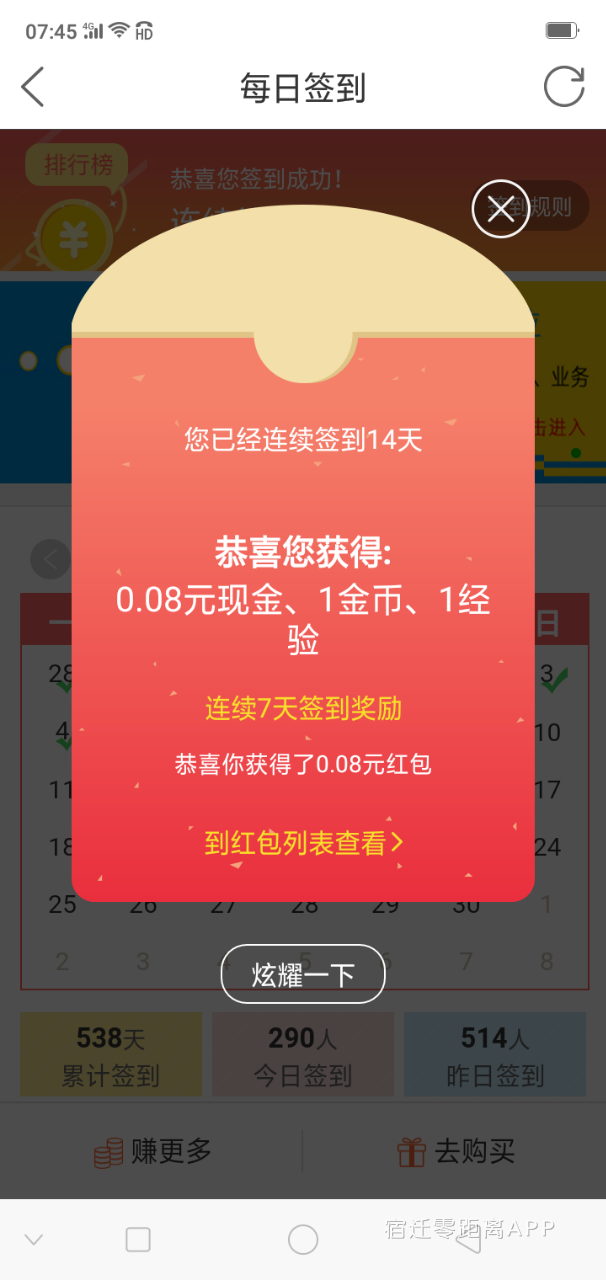Close the red envelope popup
Image resolution: width=606 pixels, height=1280 pixels.
point(500,209)
